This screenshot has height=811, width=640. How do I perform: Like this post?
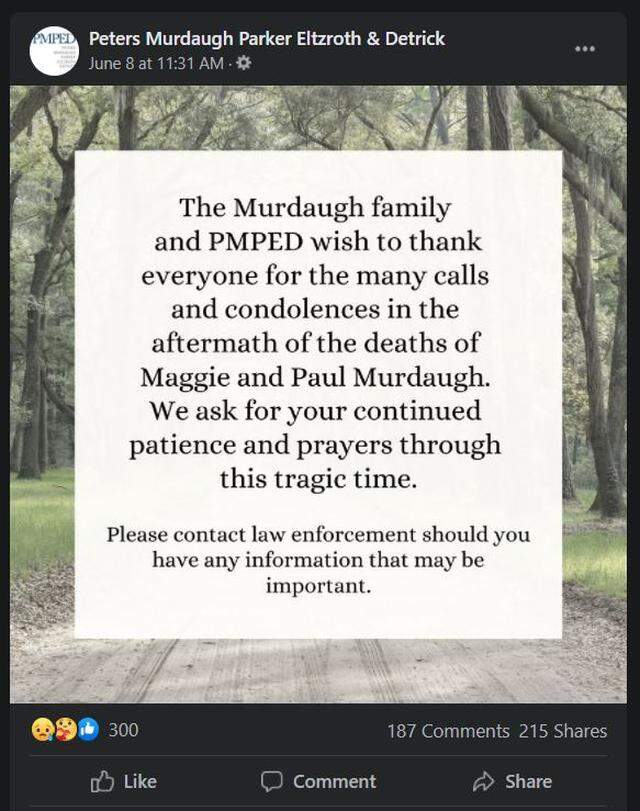pyautogui.click(x=124, y=781)
